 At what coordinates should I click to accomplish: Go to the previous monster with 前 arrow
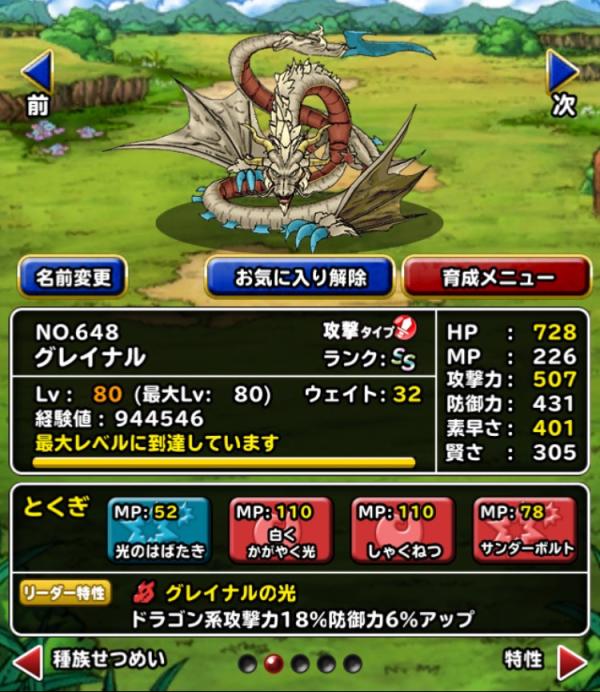click(x=37, y=78)
